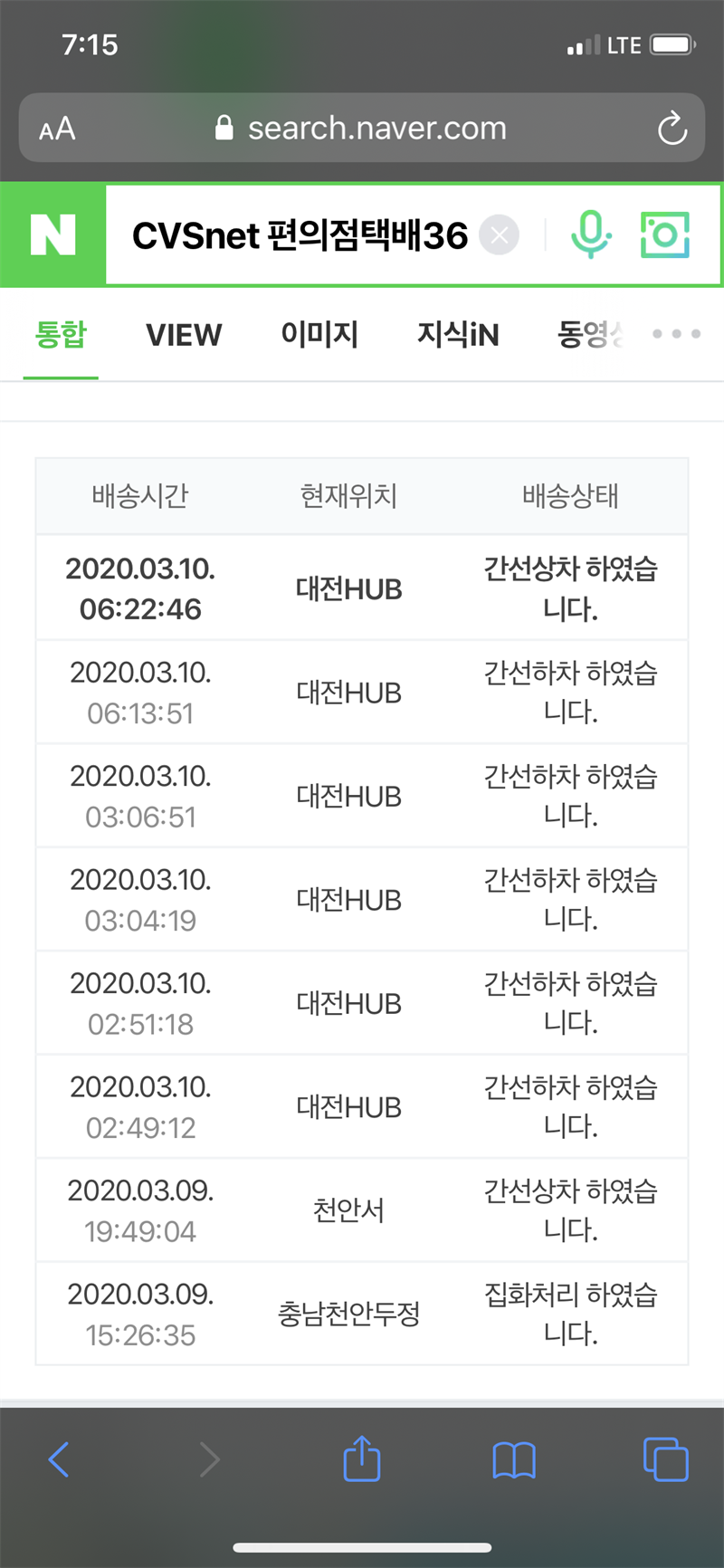
Task: Go back to the previous page in Safari
Action: (x=59, y=1459)
